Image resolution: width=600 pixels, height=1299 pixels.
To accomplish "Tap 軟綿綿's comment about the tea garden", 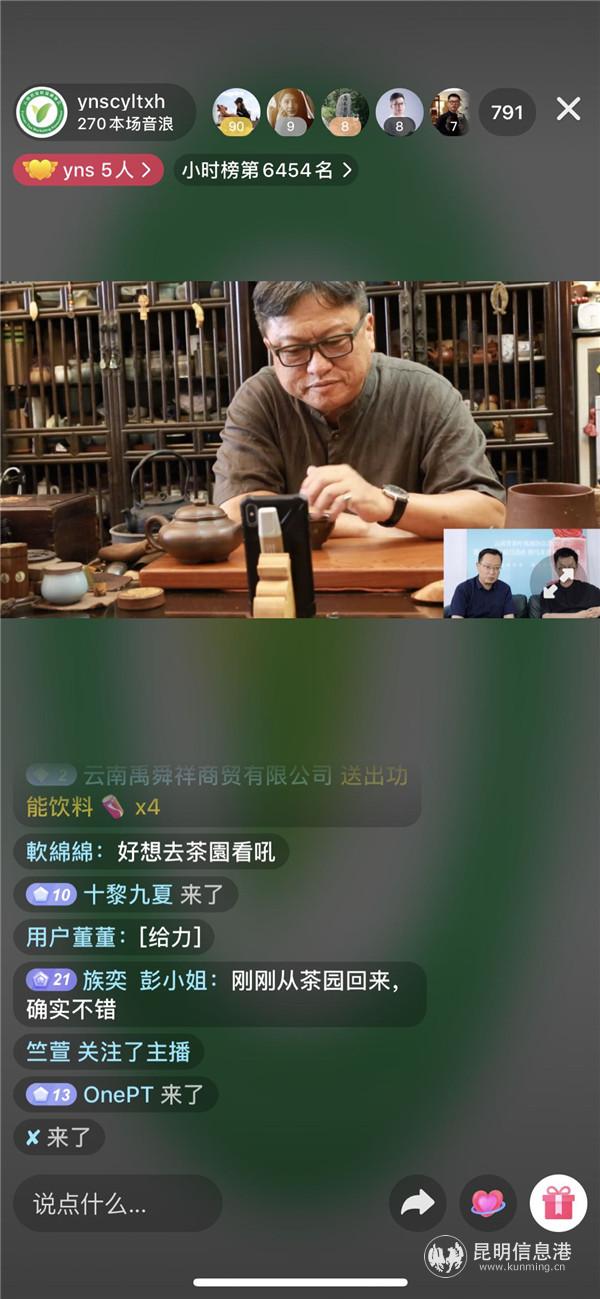I will 151,852.
